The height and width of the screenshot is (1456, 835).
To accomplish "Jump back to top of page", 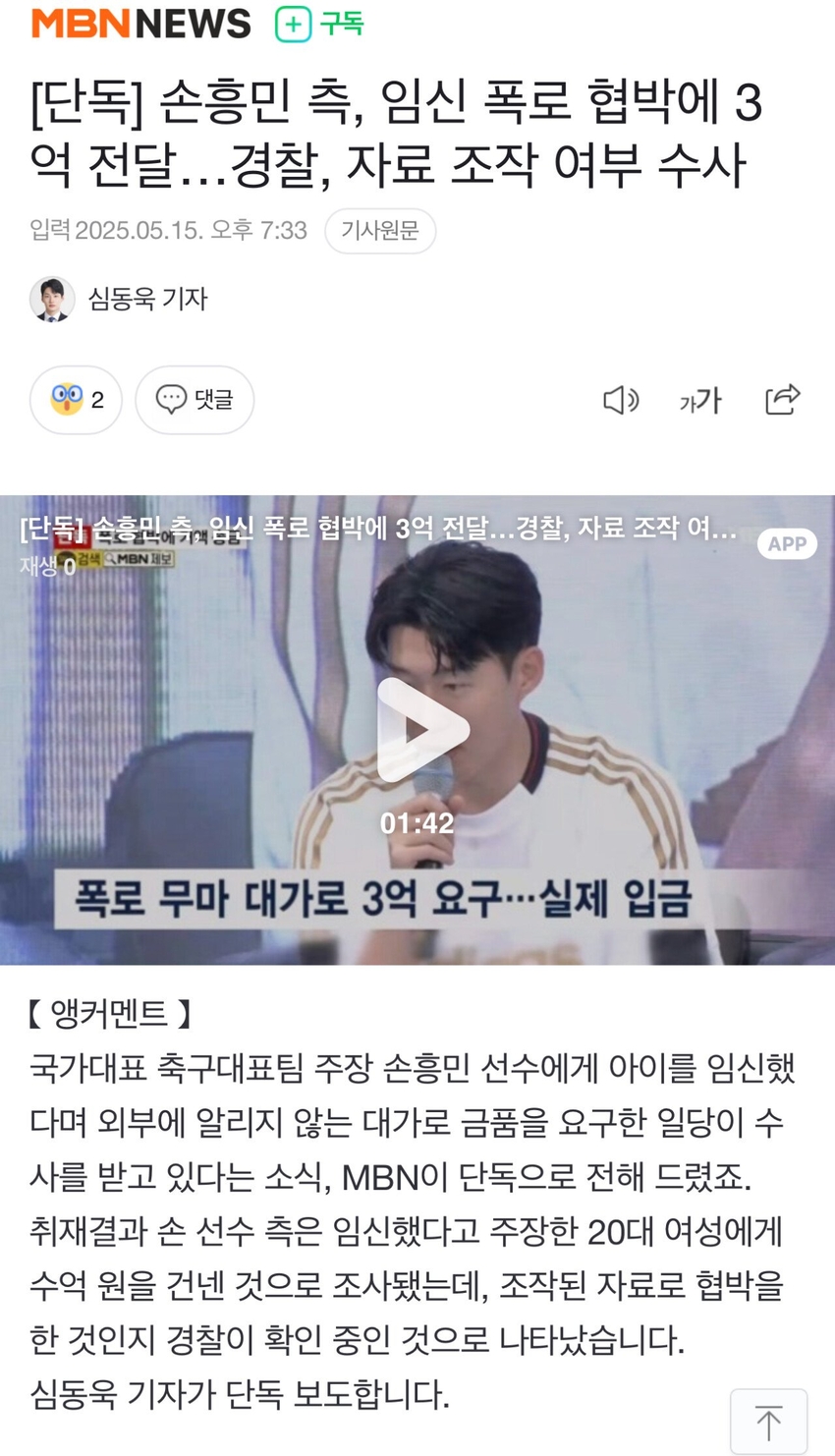I will pyautogui.click(x=768, y=1422).
